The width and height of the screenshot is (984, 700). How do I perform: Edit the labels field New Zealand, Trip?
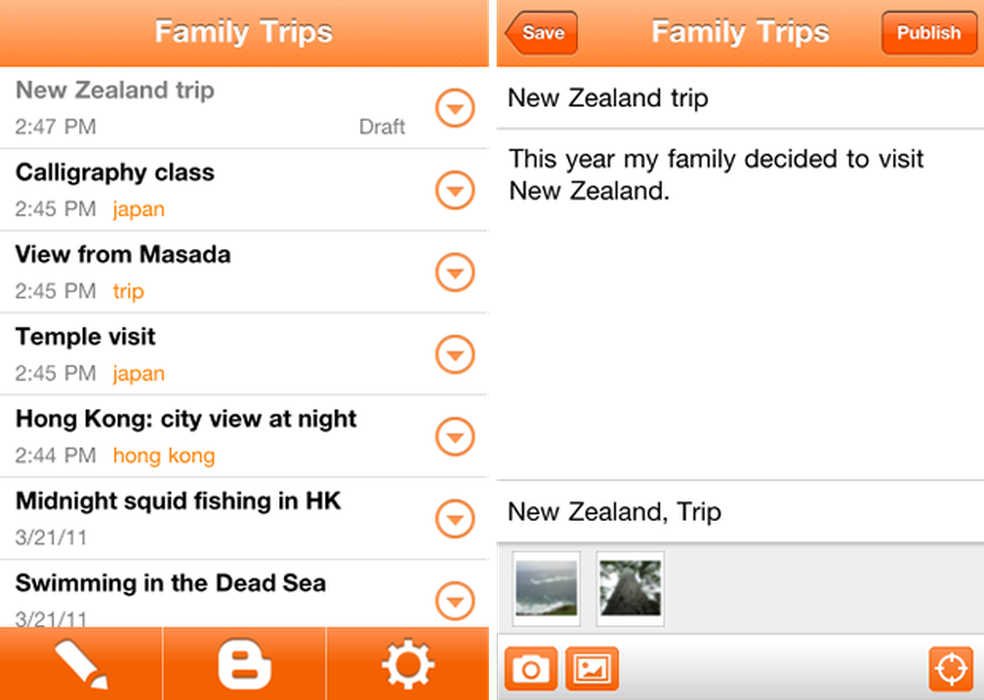(738, 512)
